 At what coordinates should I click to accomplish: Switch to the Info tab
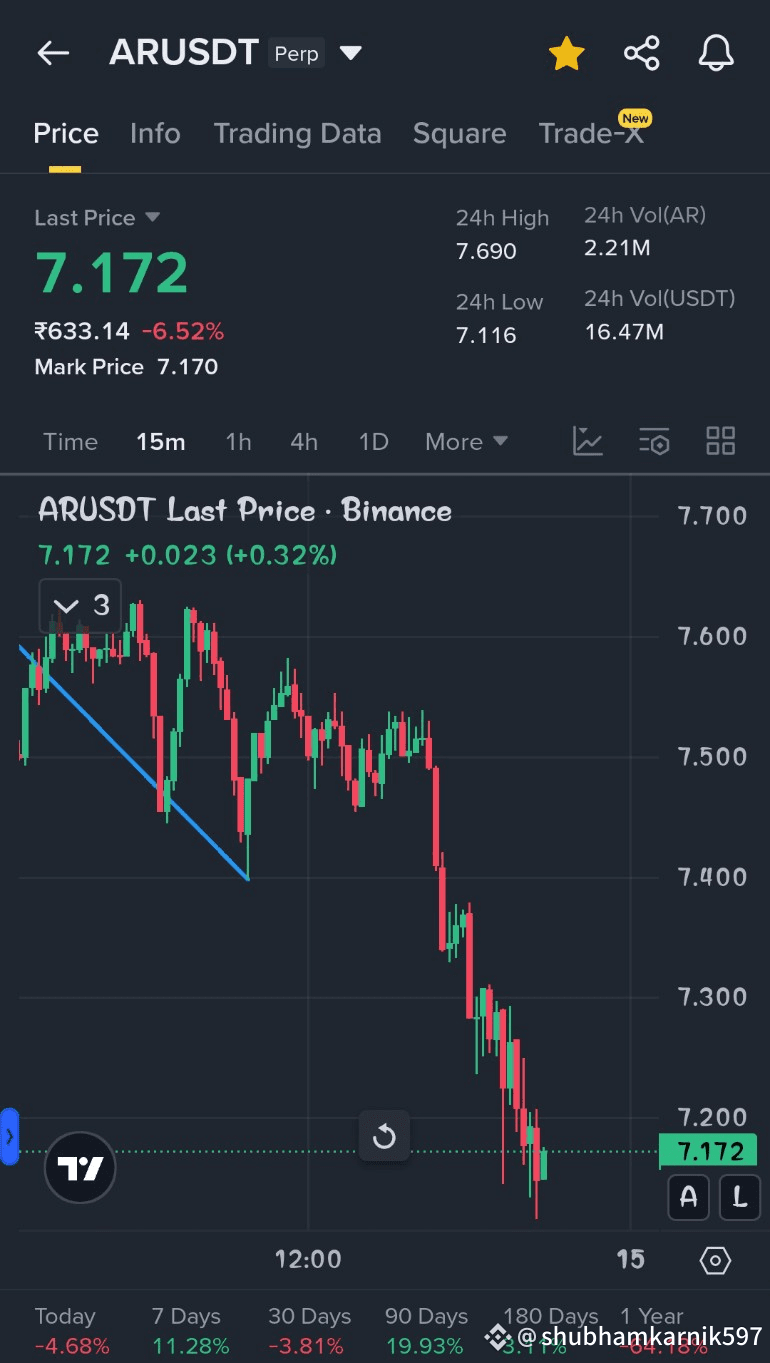coord(155,134)
